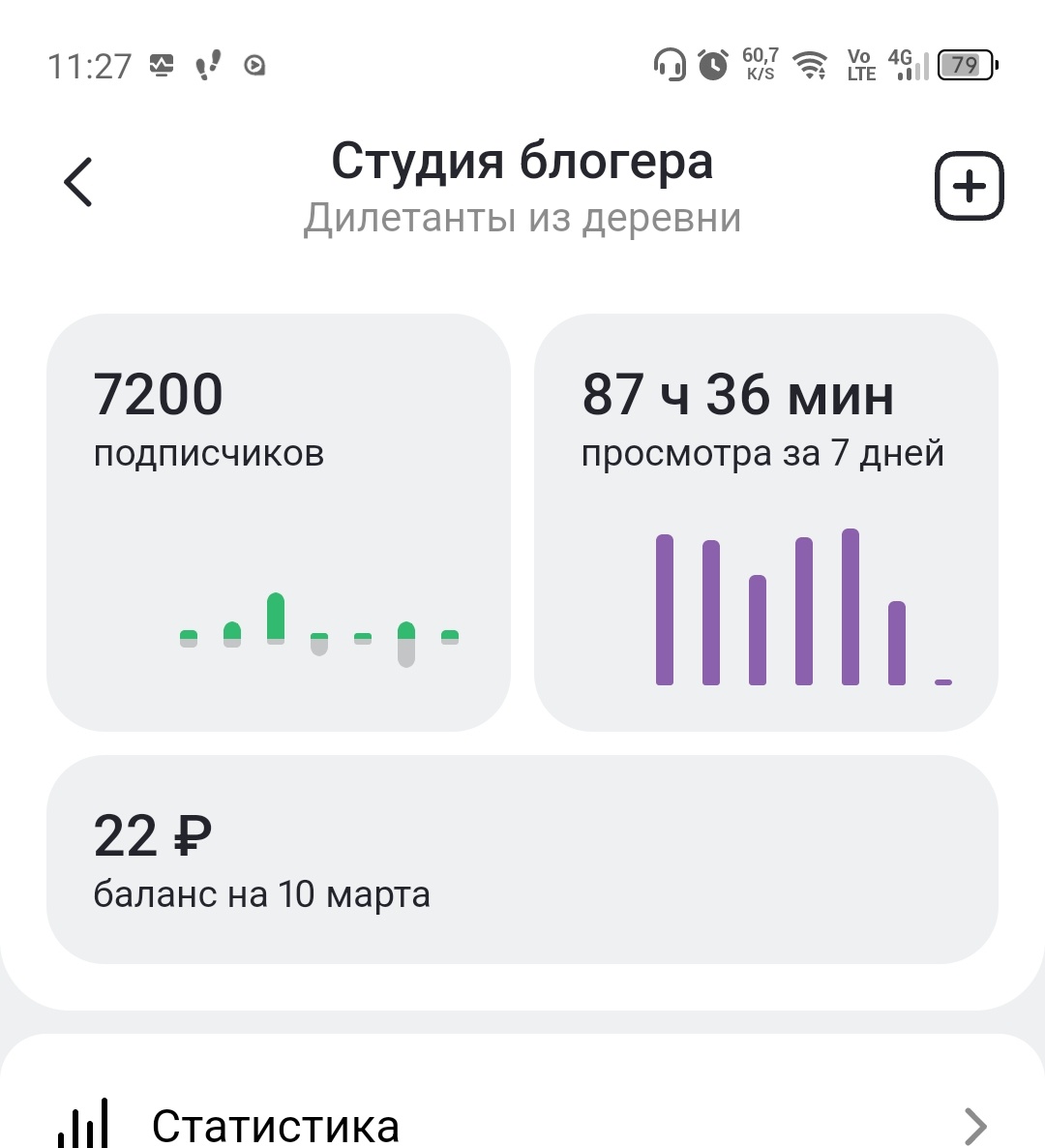This screenshot has height=1148, width=1045.
Task: Click the subtitle Дилетанты из деревни
Action: coord(522,218)
